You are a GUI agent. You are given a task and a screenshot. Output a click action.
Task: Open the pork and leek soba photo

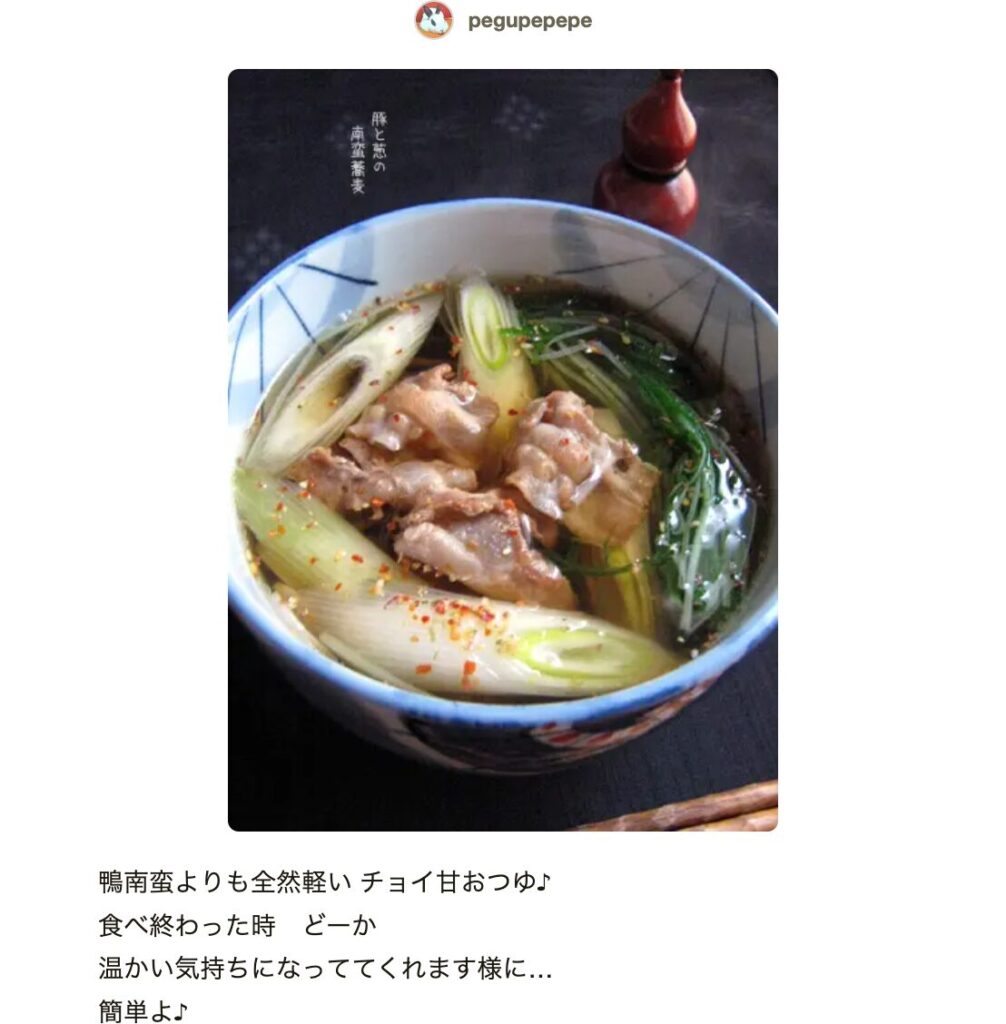502,450
